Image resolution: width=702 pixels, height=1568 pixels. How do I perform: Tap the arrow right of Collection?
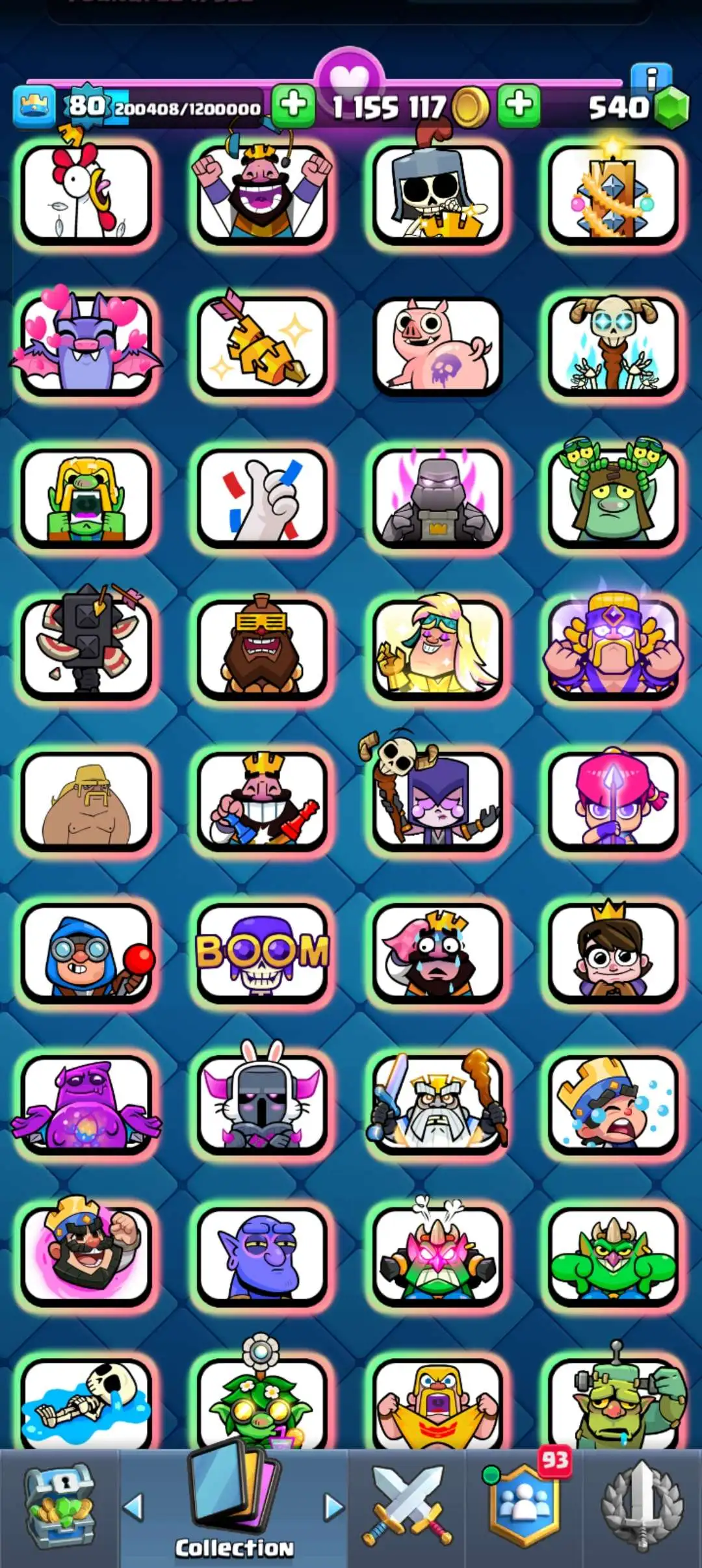click(333, 1507)
